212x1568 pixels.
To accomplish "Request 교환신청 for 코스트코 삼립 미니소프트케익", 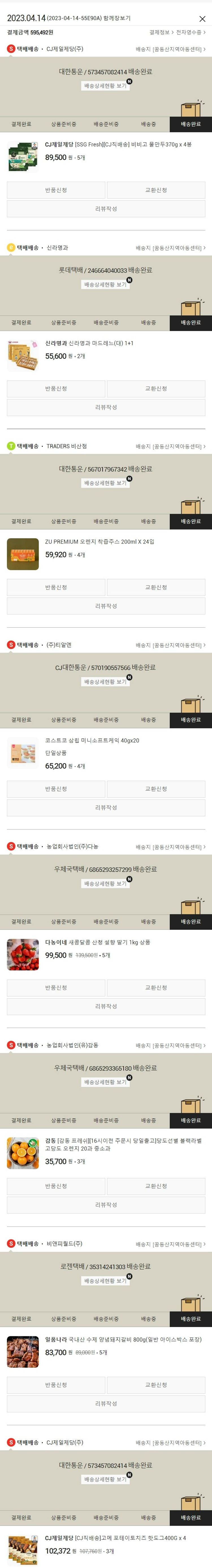I will (x=156, y=789).
